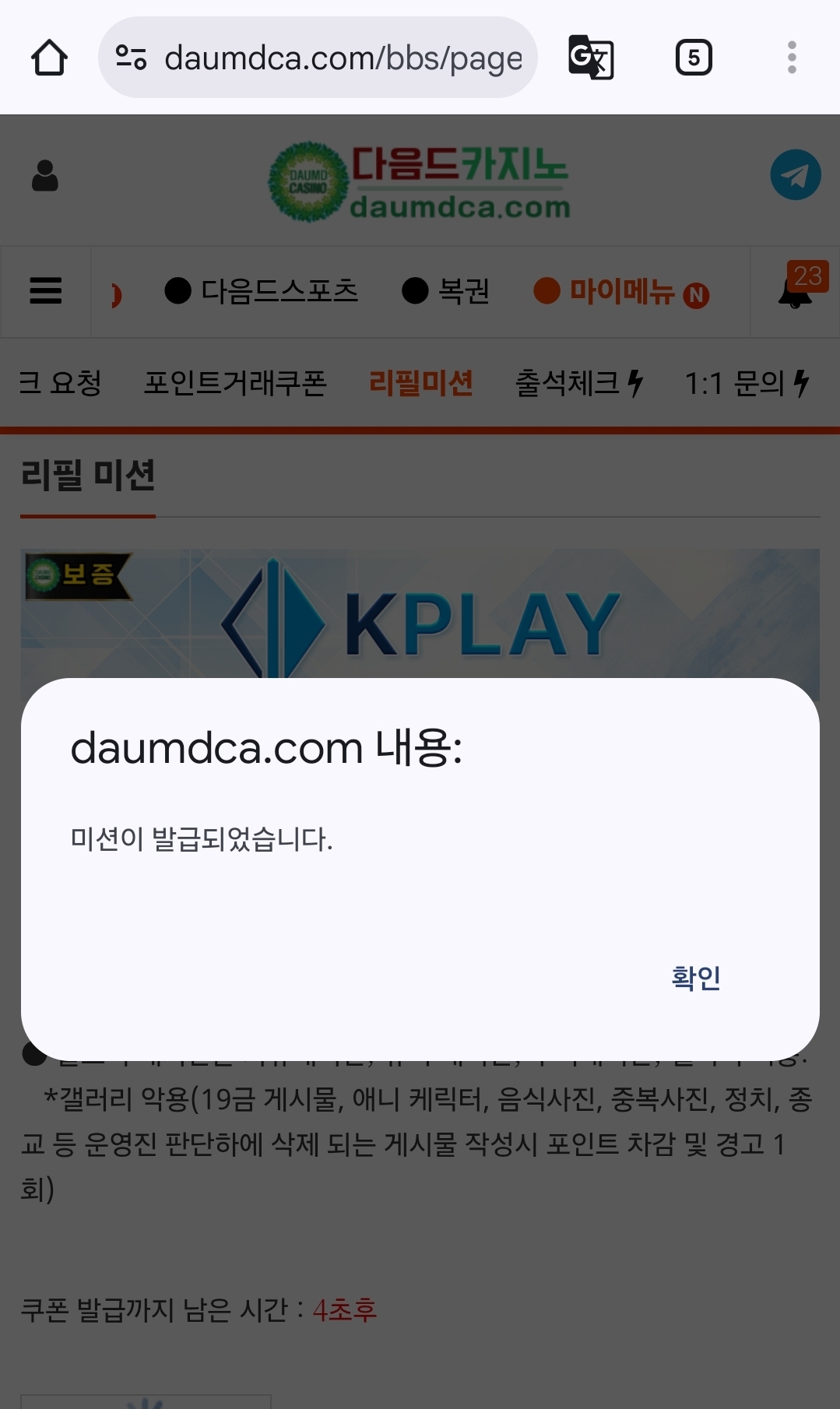The height and width of the screenshot is (1409, 840).
Task: Tap the browser home icon
Action: tap(49, 58)
